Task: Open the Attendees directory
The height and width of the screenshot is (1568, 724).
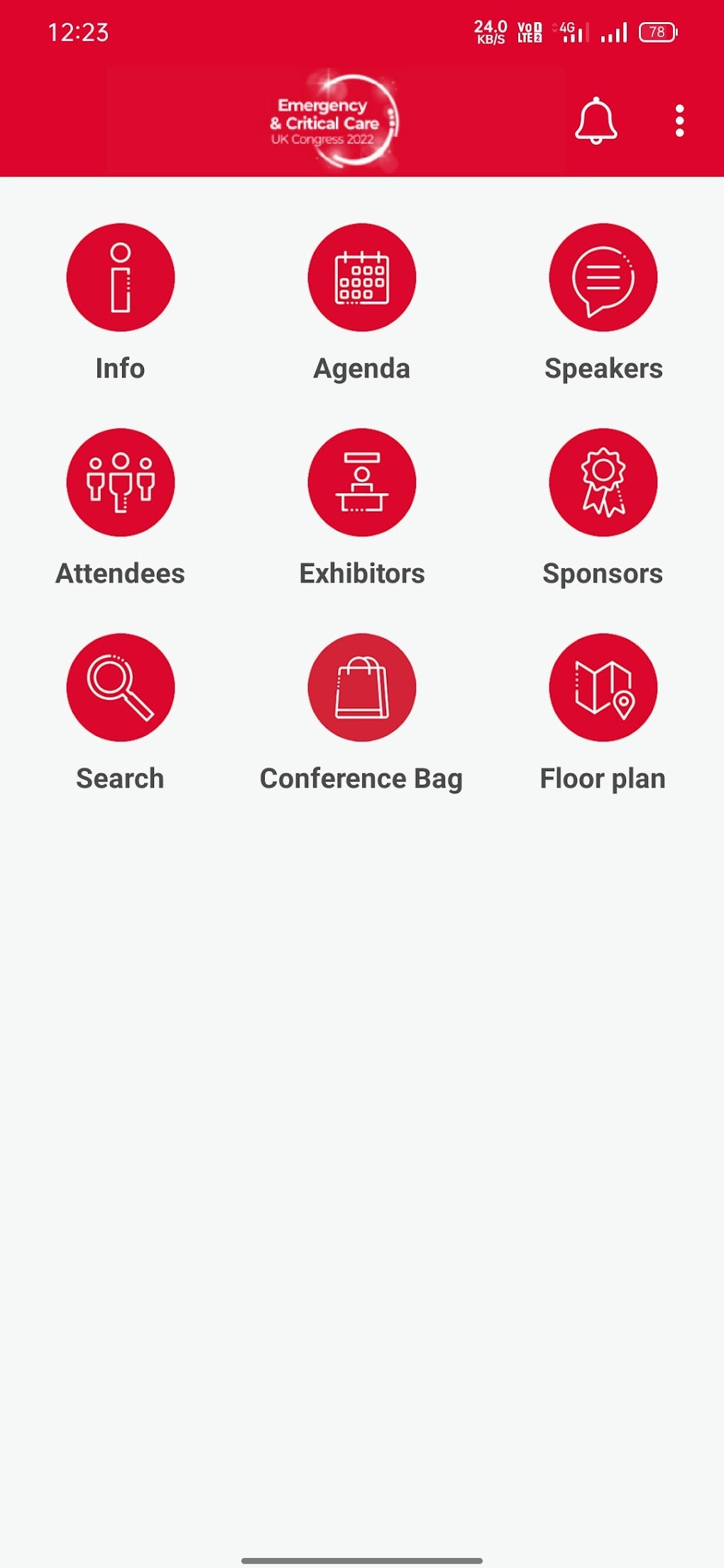Action: 121,482
